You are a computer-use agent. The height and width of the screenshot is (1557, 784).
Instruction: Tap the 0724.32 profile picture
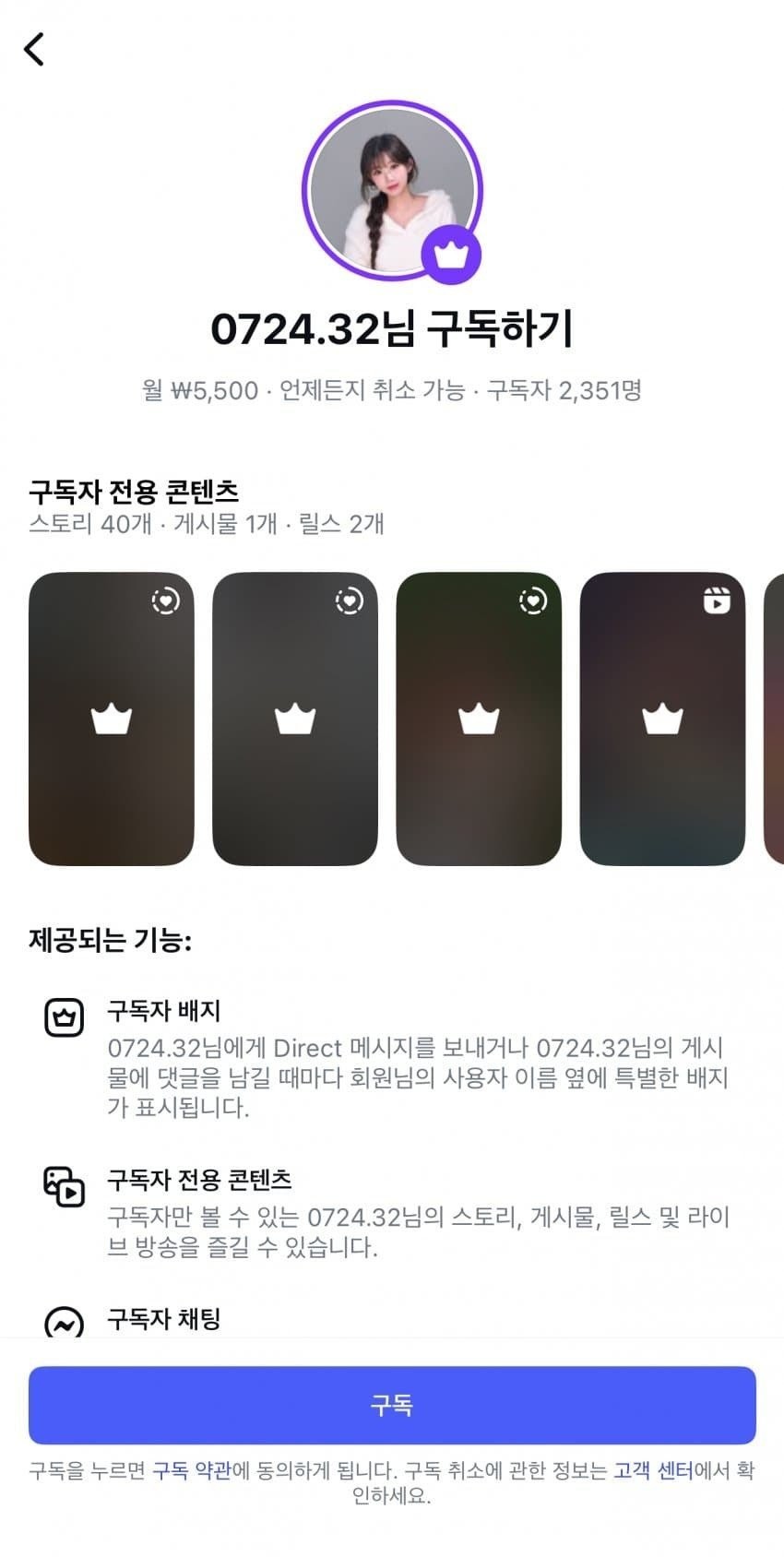click(x=392, y=191)
